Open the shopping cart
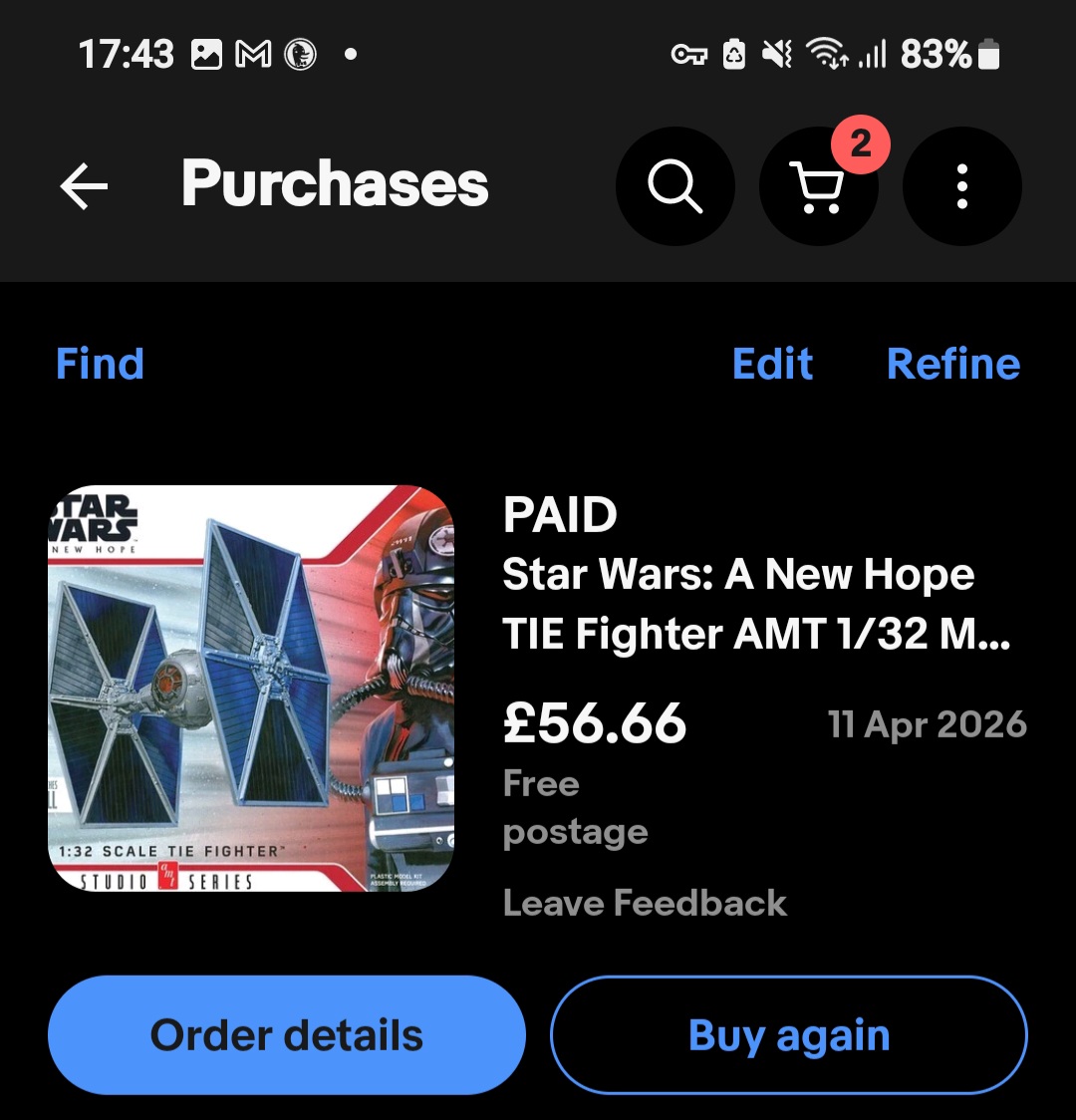 (x=818, y=186)
